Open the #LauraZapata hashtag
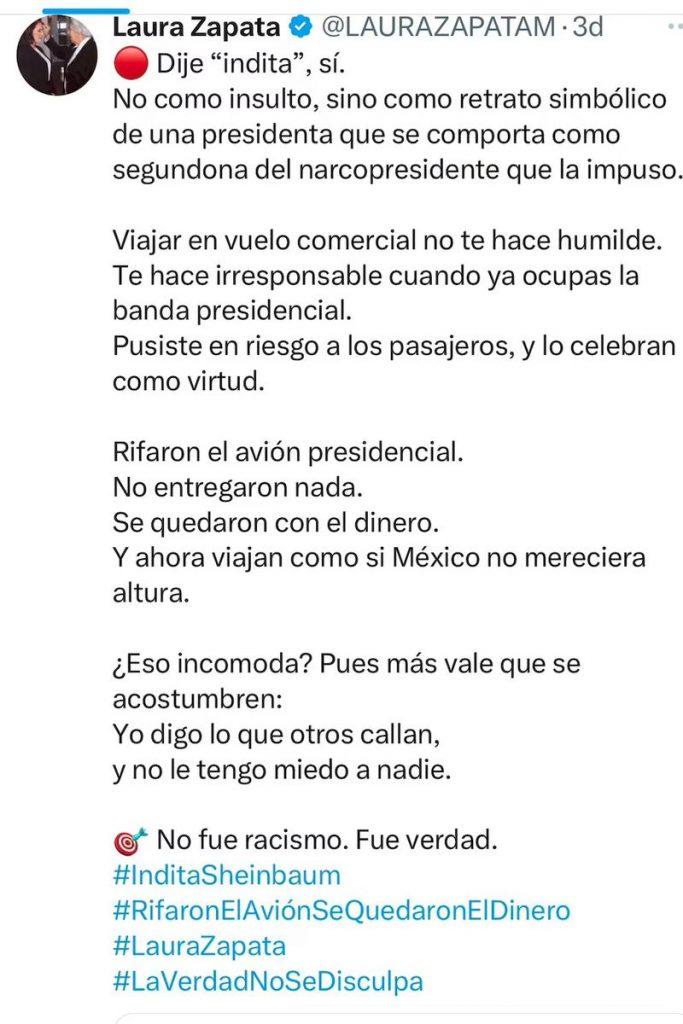This screenshot has width=683, height=1024. tap(199, 945)
